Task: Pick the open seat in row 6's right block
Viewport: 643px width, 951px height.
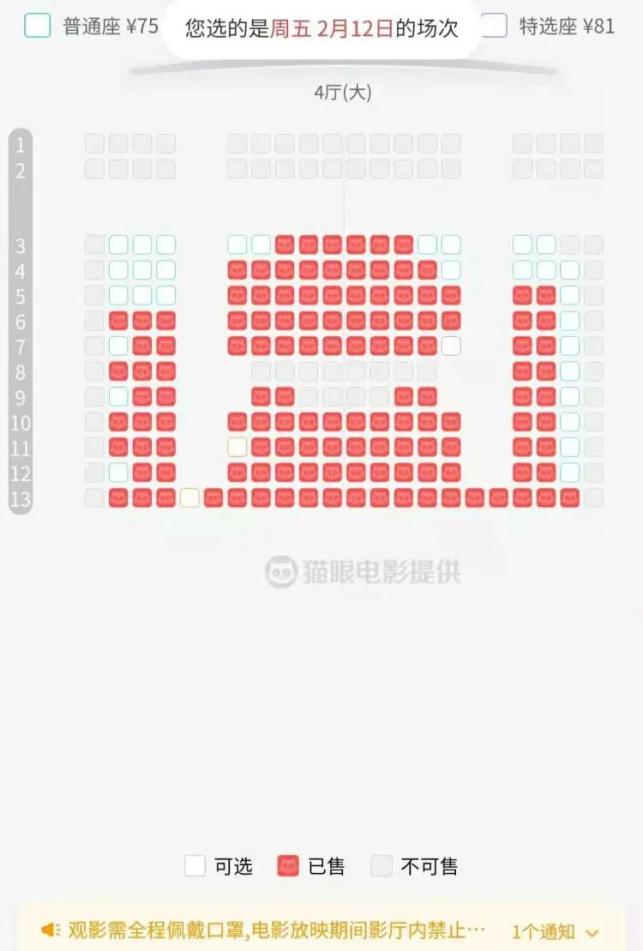Action: pyautogui.click(x=570, y=320)
